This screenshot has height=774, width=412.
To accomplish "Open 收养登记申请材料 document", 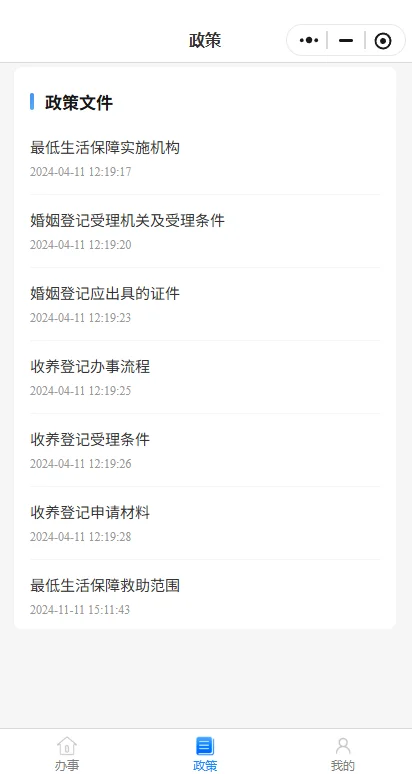I will click(205, 524).
